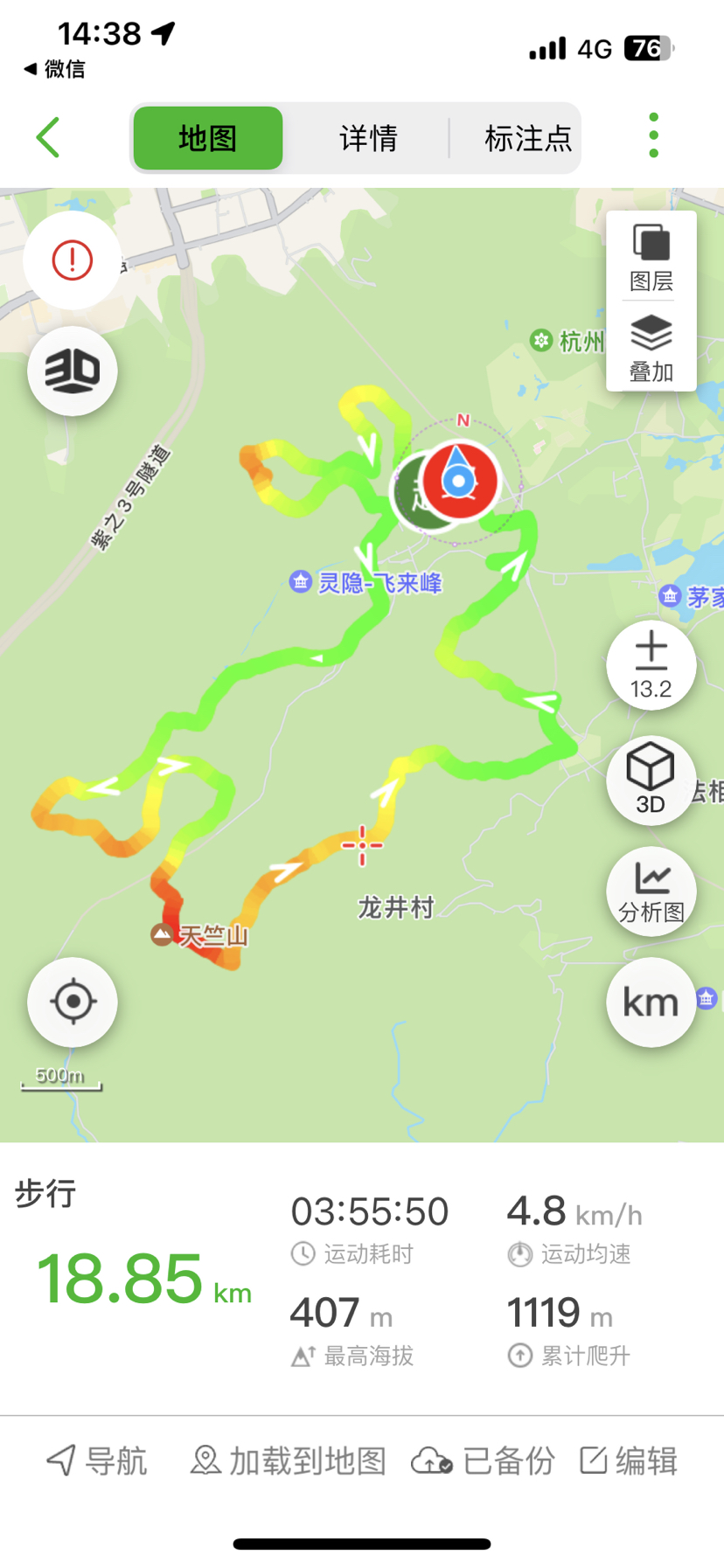Open the 图层 layers option
Viewport: 724px width, 1568px height.
pos(651,257)
